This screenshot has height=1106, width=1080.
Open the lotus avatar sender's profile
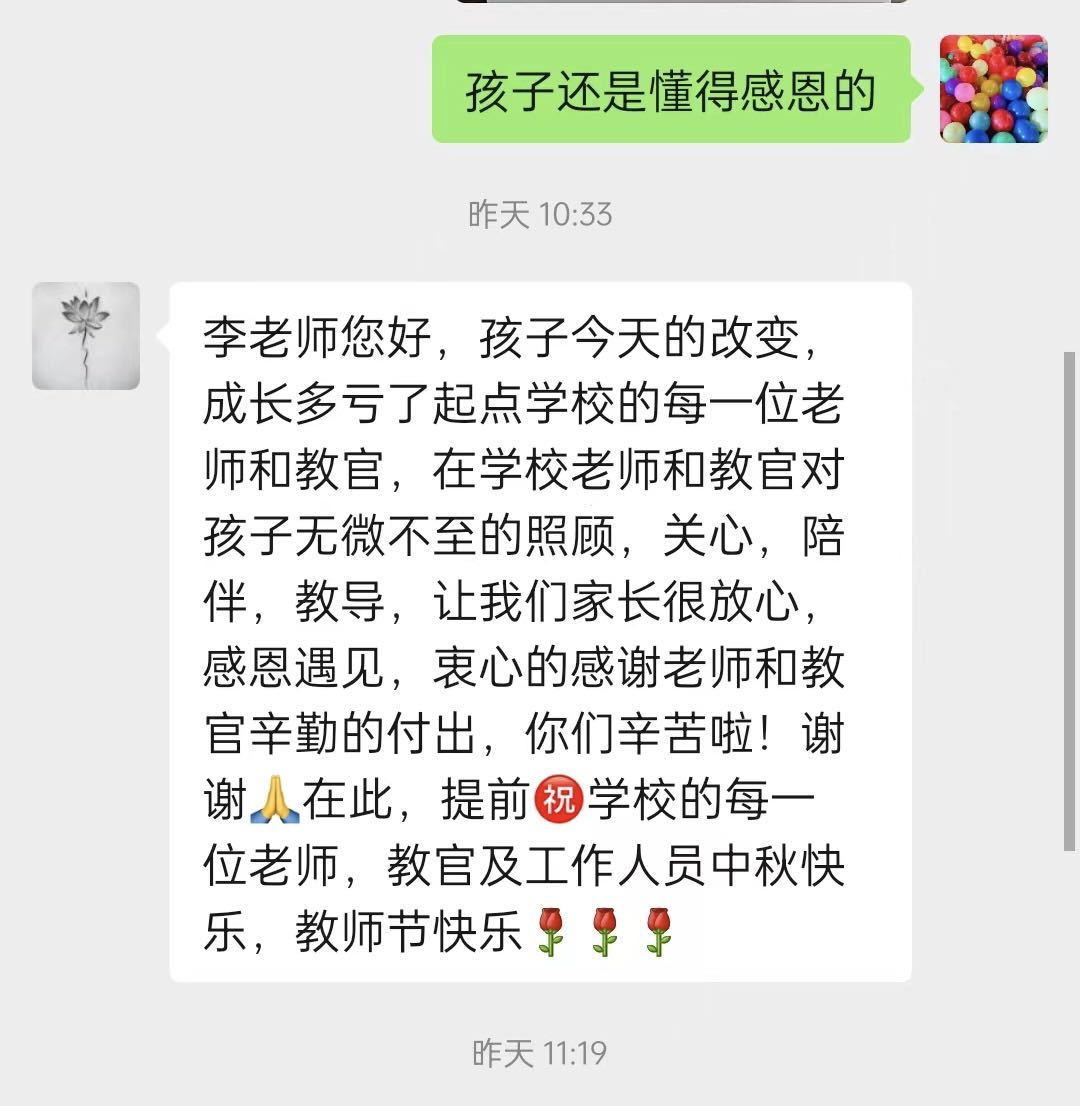(86, 336)
